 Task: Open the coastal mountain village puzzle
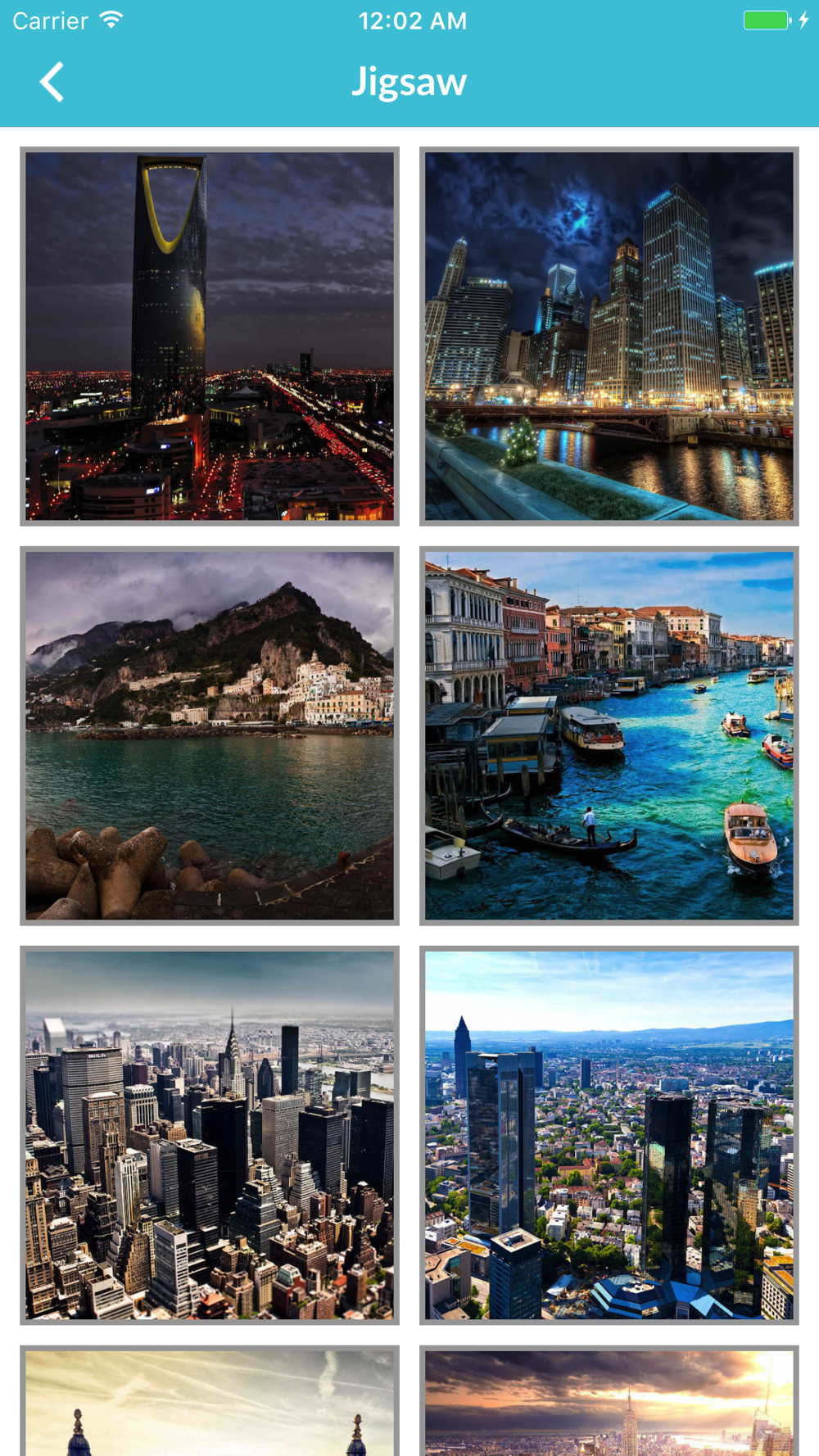point(210,735)
